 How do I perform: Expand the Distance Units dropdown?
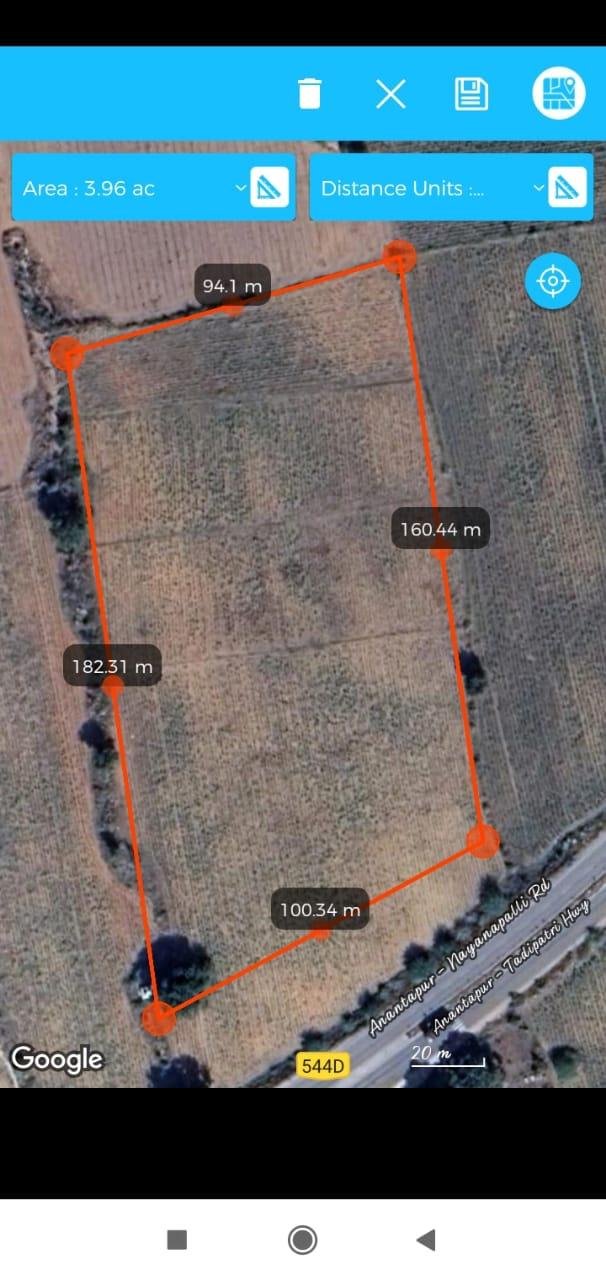[538, 188]
